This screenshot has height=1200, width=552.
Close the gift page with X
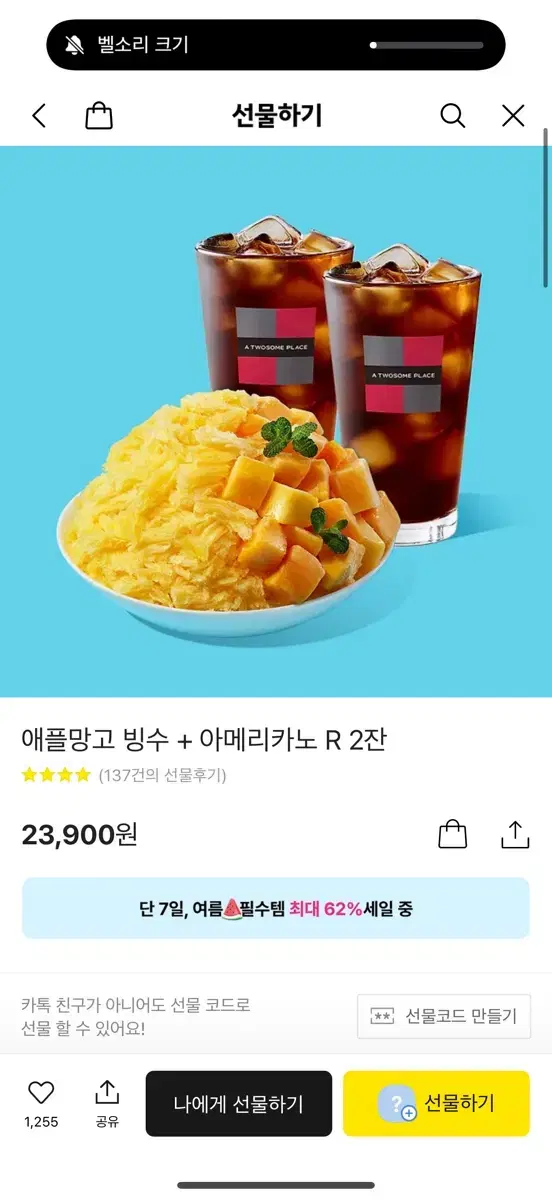point(513,116)
